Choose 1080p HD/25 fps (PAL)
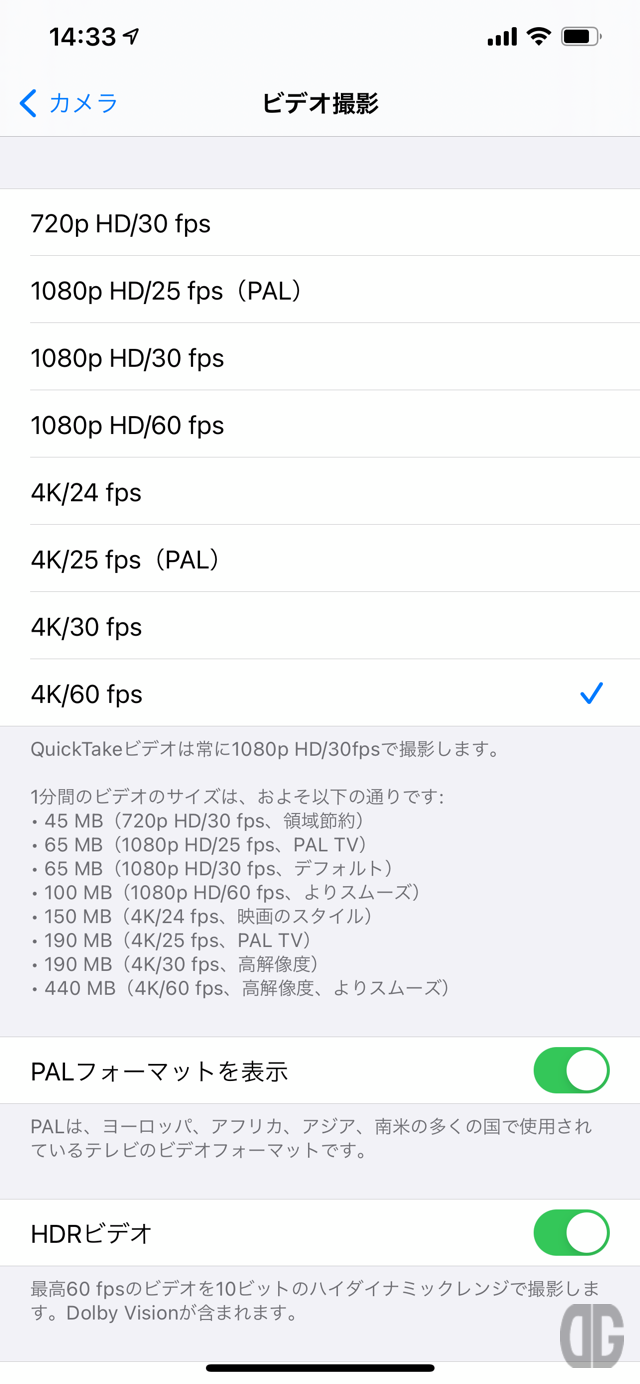640x1384 pixels. (x=320, y=290)
